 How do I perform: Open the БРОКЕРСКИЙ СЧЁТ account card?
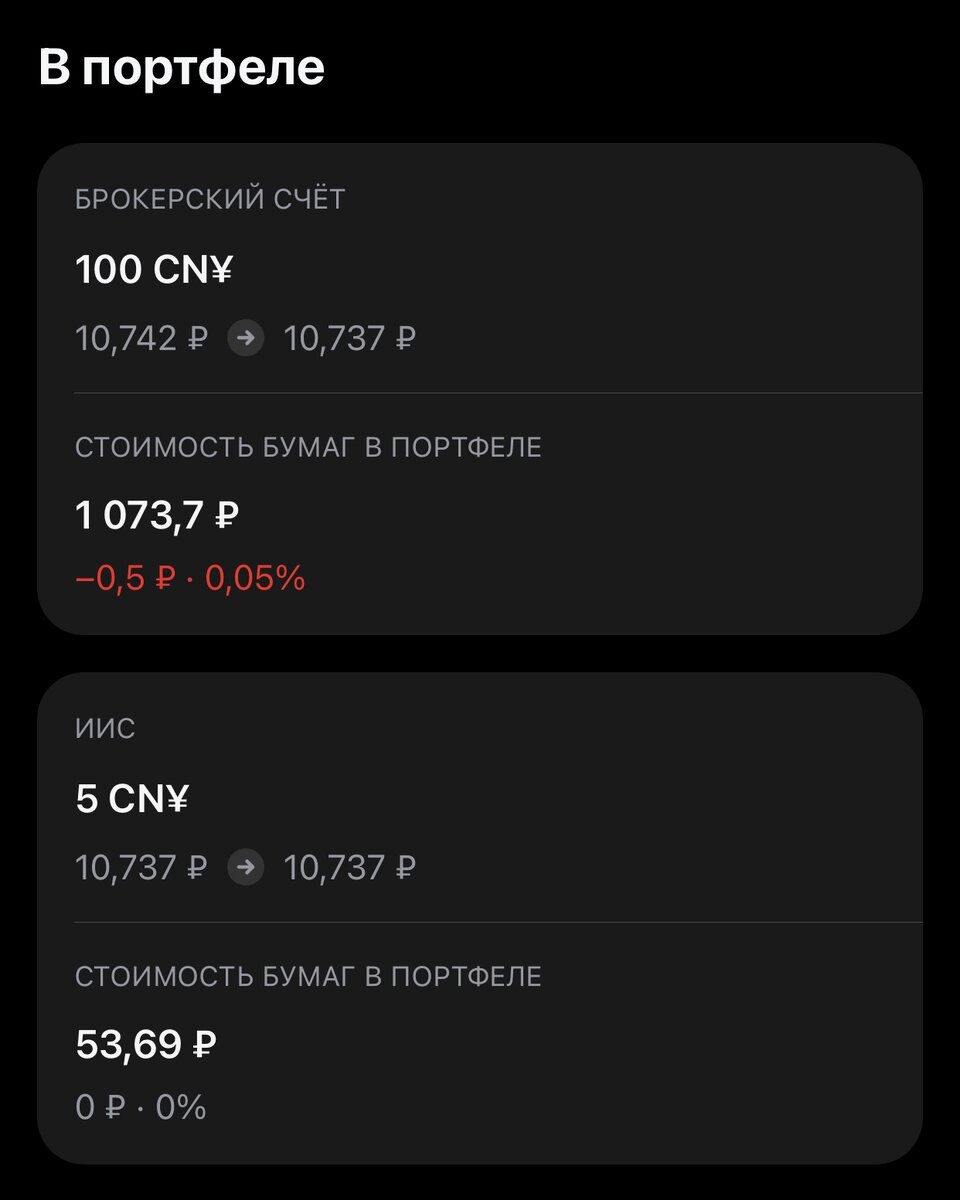[480, 385]
